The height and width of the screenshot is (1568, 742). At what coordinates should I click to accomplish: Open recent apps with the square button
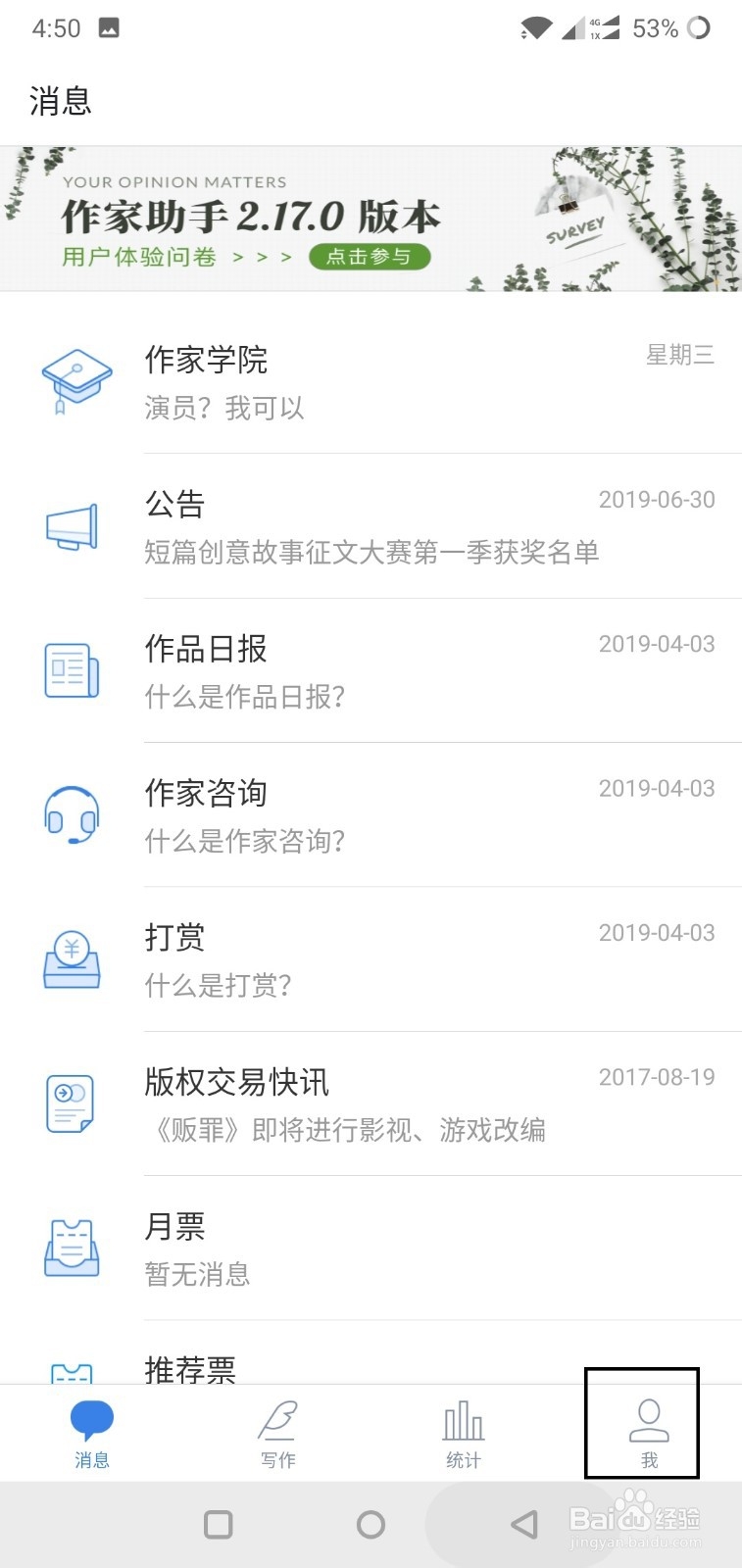pyautogui.click(x=218, y=1524)
